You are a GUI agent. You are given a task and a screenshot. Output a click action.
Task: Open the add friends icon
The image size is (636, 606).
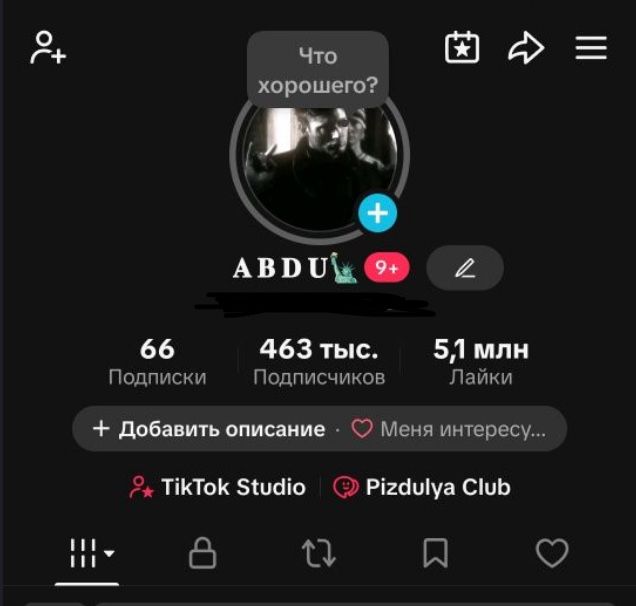(x=48, y=47)
